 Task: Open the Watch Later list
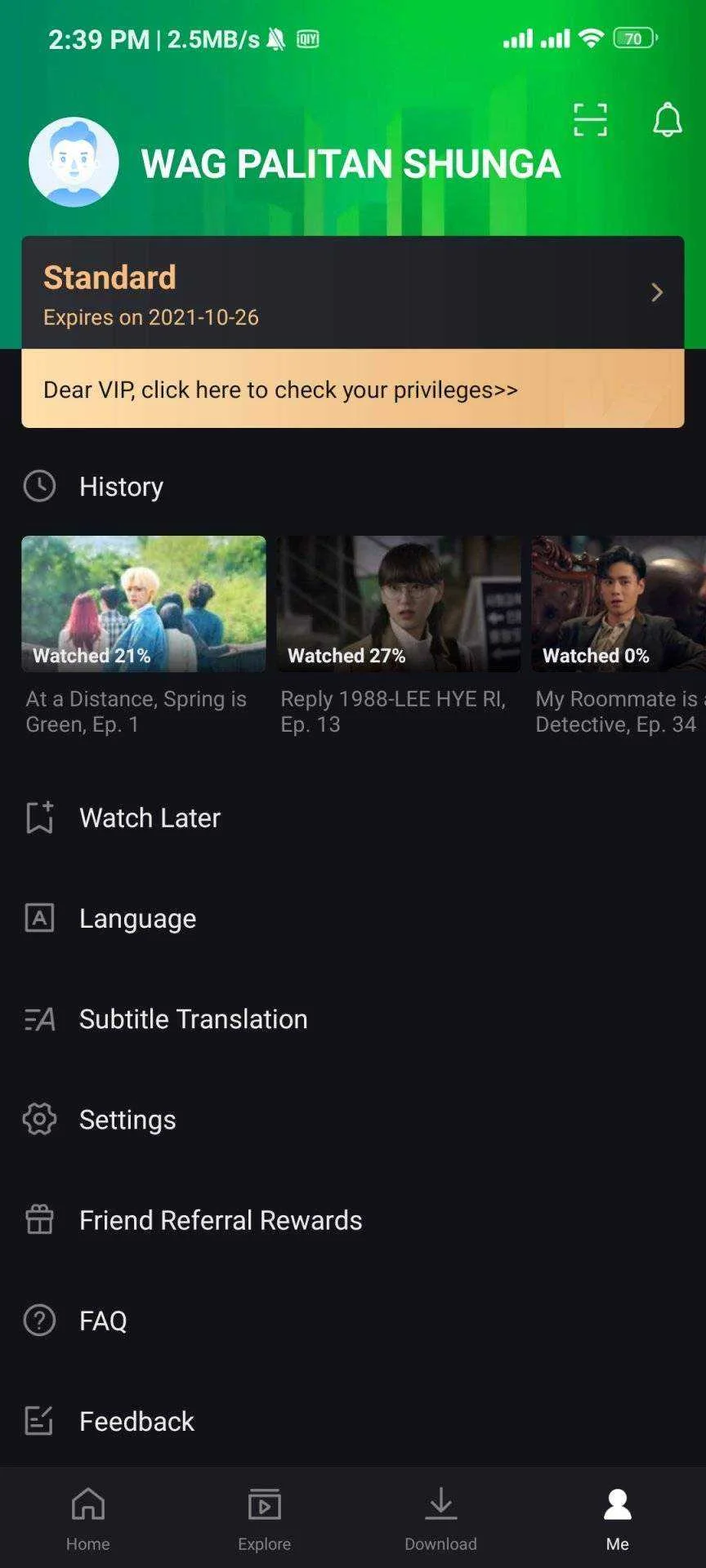(x=353, y=817)
